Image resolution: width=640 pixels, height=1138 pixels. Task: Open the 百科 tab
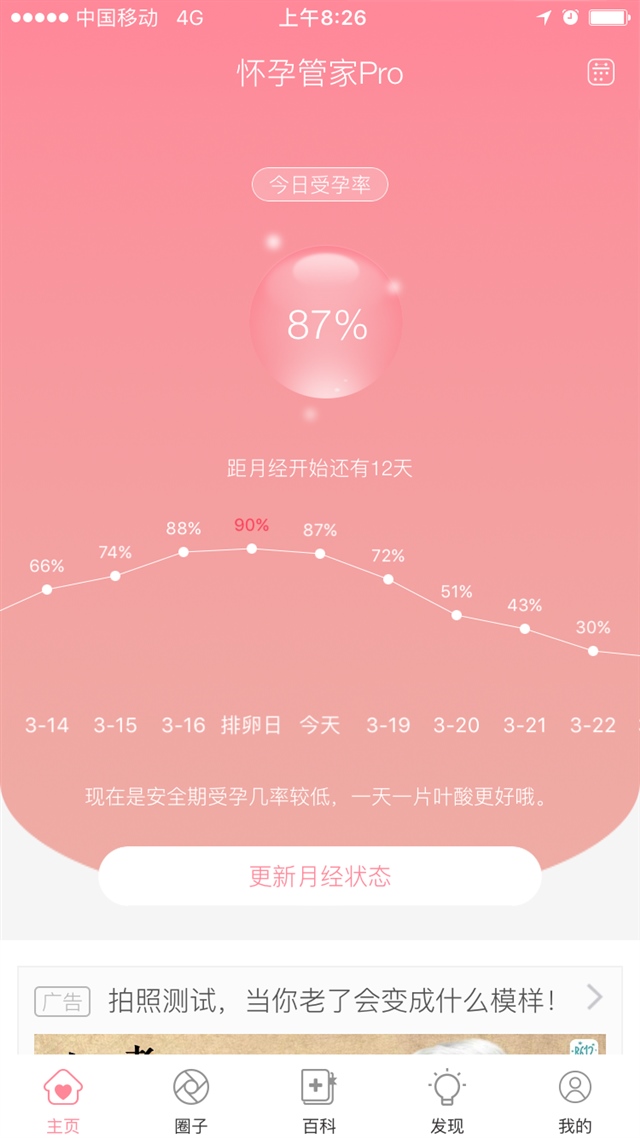[x=319, y=1100]
